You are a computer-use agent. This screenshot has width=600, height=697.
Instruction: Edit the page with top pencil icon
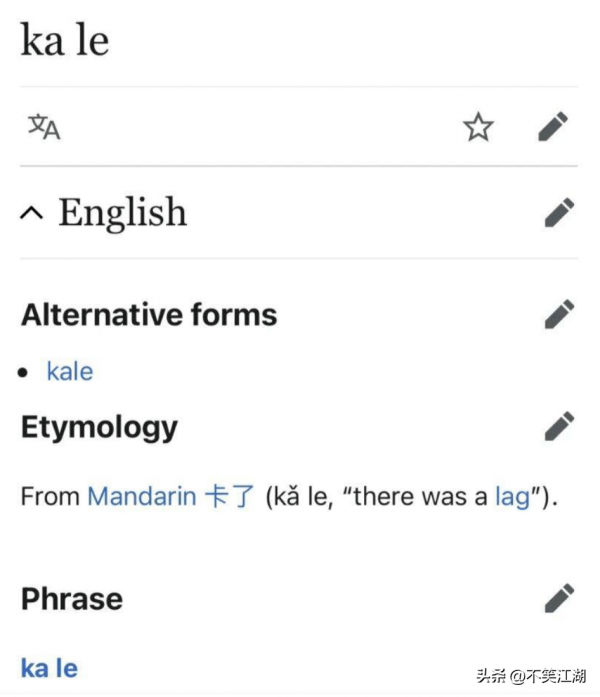tap(553, 127)
